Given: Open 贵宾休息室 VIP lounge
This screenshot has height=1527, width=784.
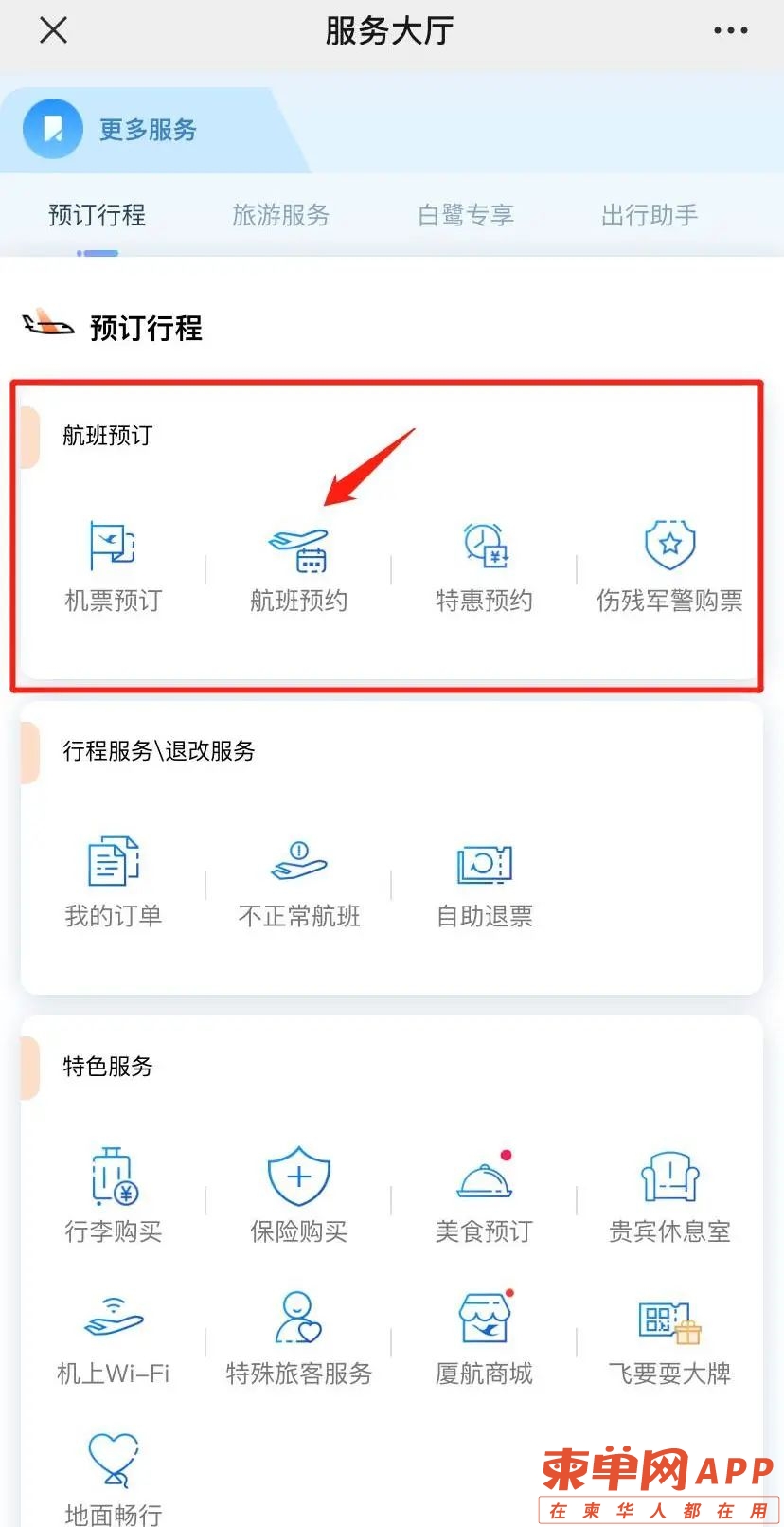Looking at the screenshot, I should pos(669,1195).
